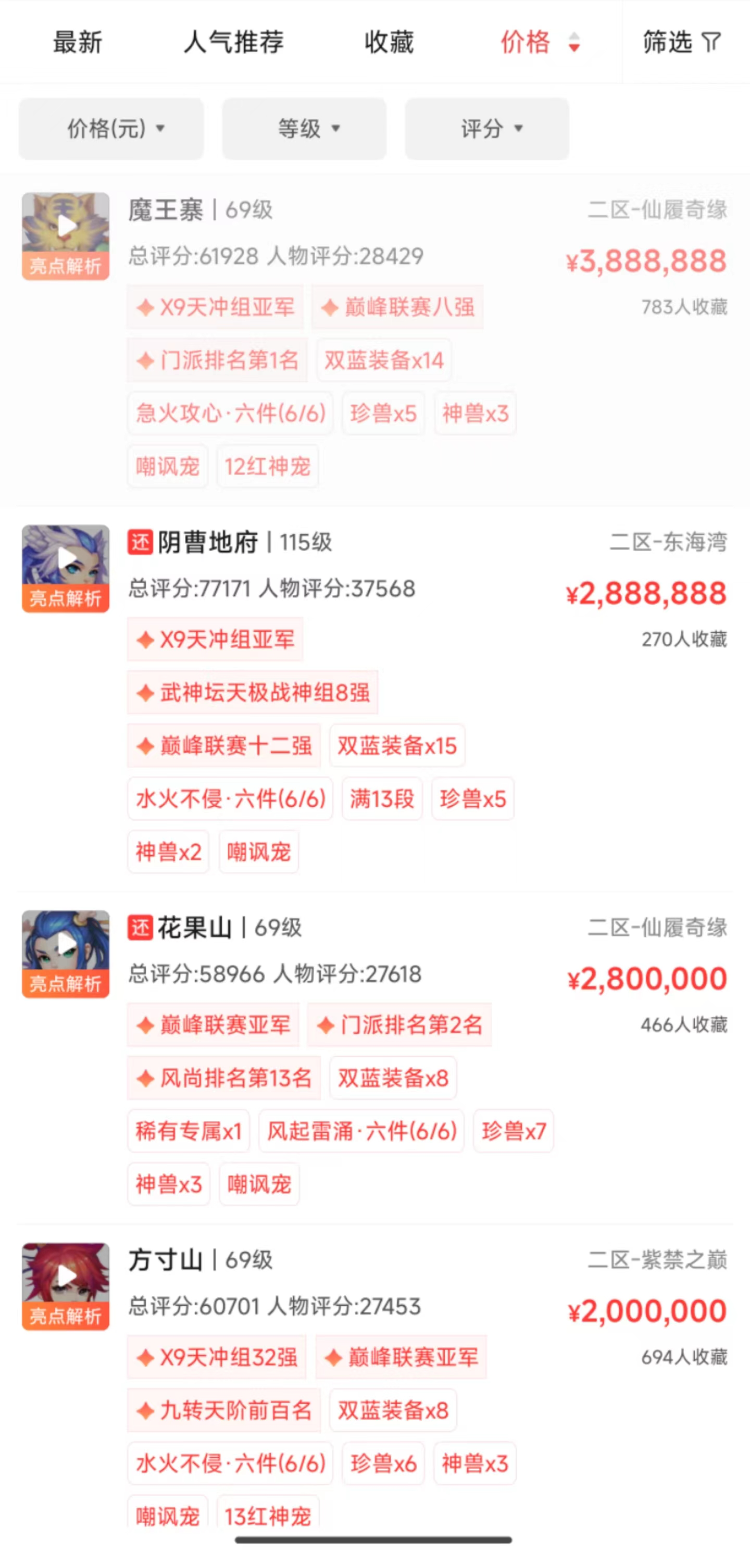Expand the 评分 dropdown
Screen dimensions: 750x1555
487,129
